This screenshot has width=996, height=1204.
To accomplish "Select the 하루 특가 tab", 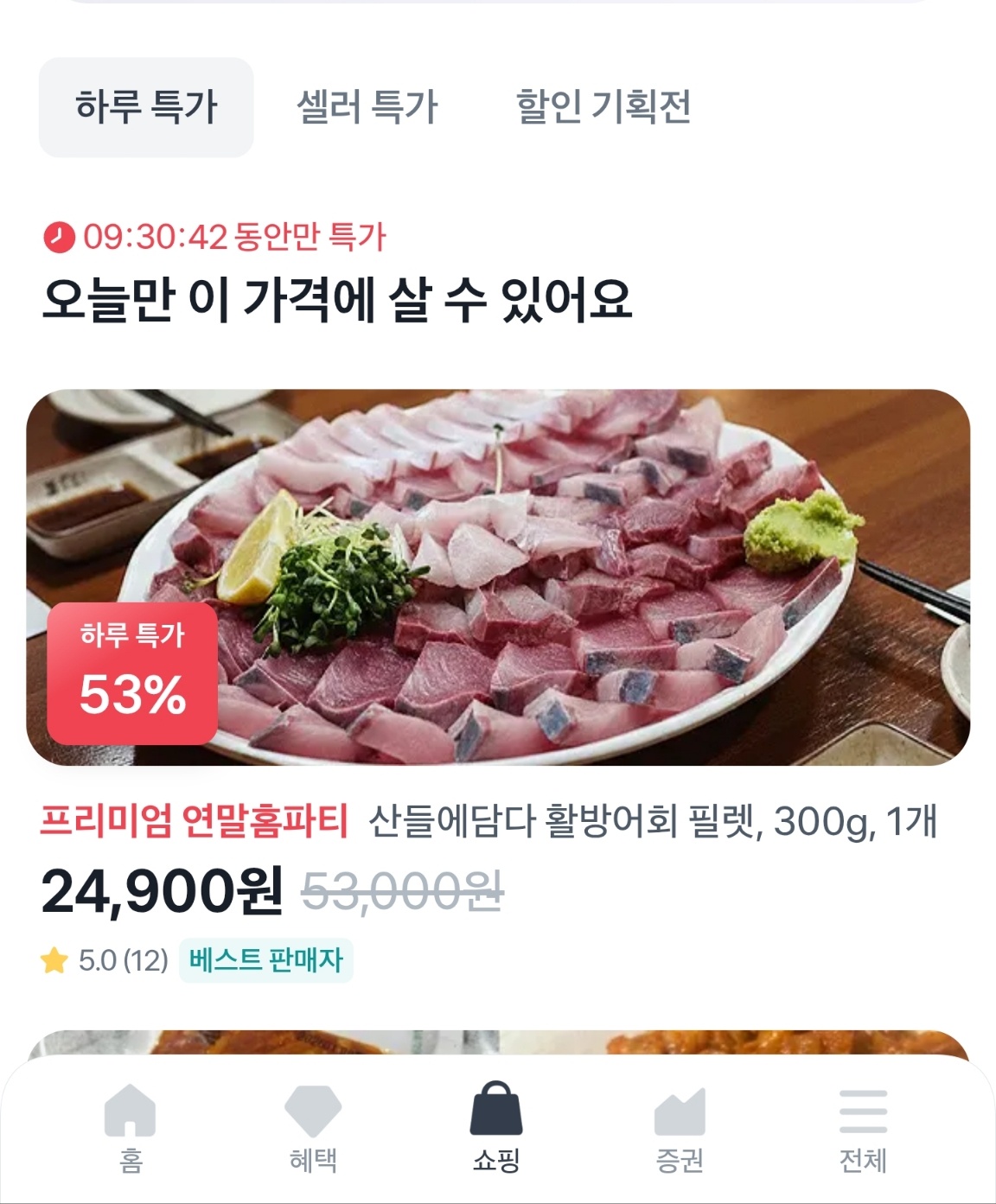I will (x=146, y=107).
